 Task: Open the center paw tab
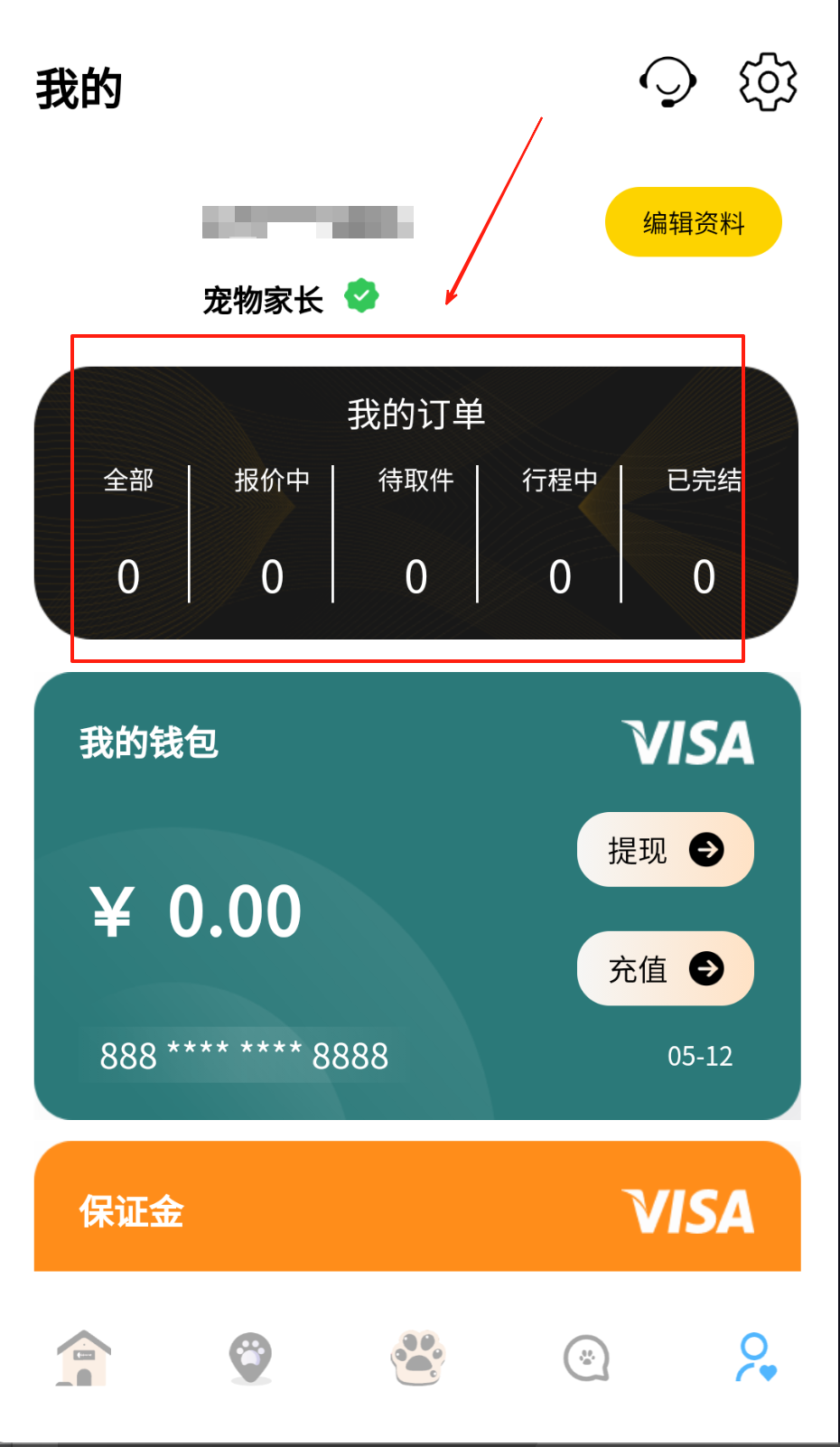point(418,1358)
